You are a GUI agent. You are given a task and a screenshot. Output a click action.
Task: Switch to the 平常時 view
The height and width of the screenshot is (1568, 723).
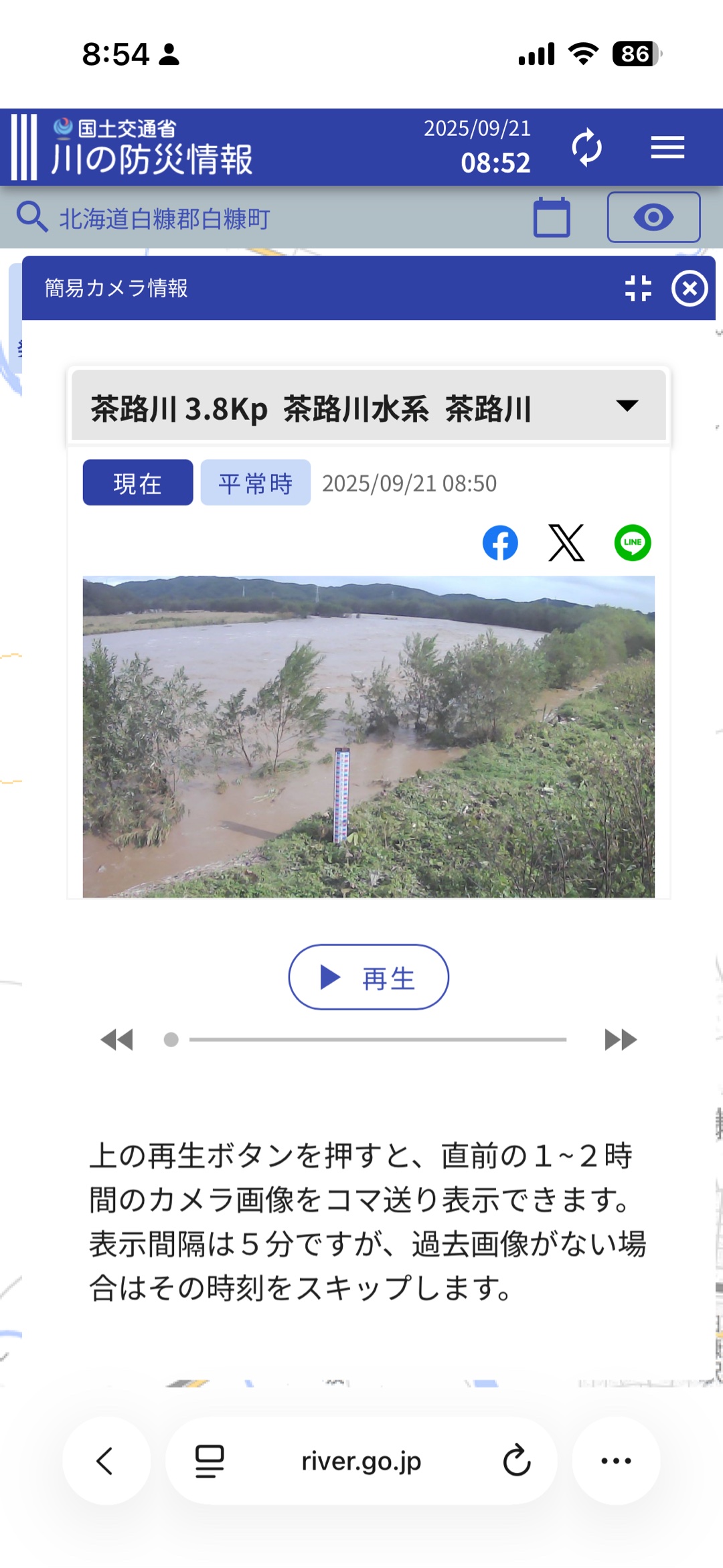(255, 483)
